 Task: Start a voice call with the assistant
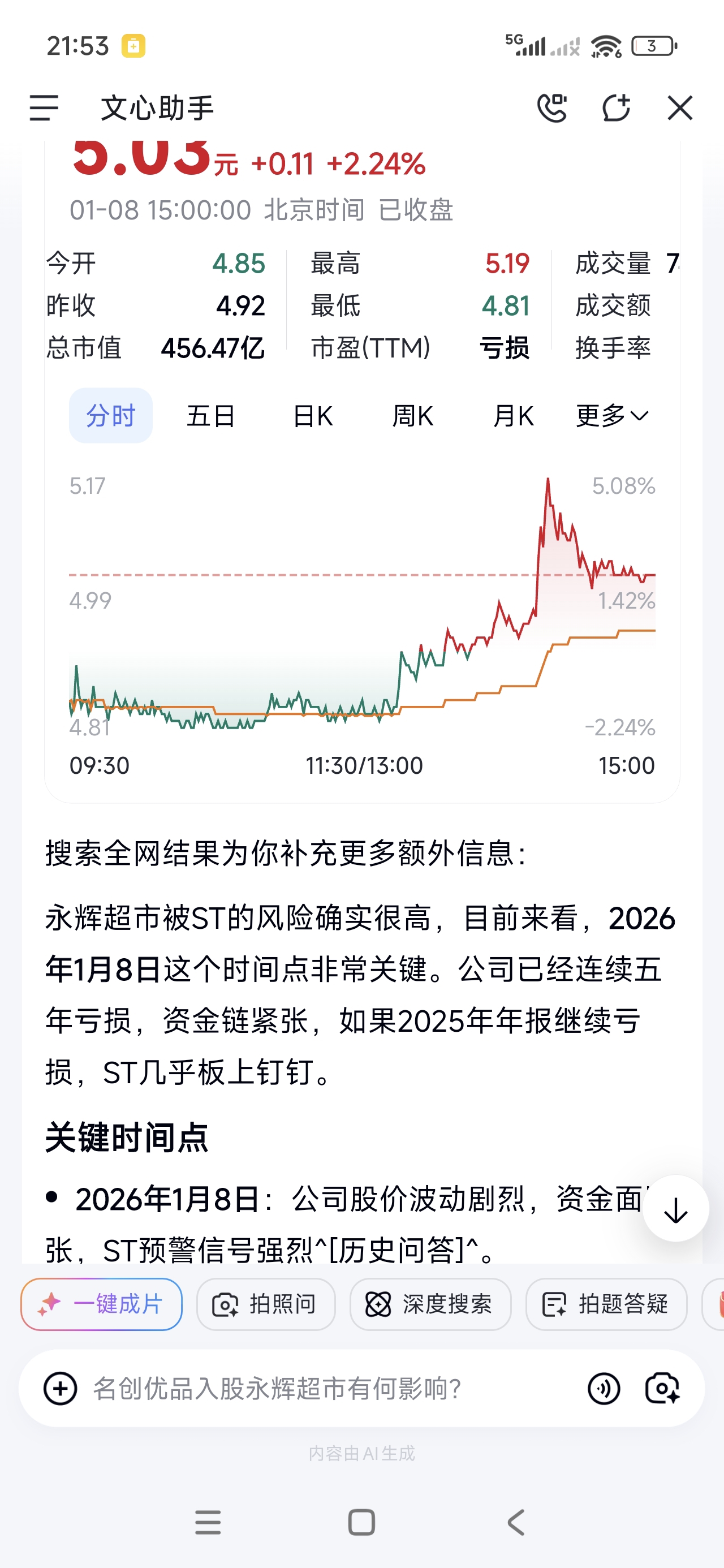552,109
